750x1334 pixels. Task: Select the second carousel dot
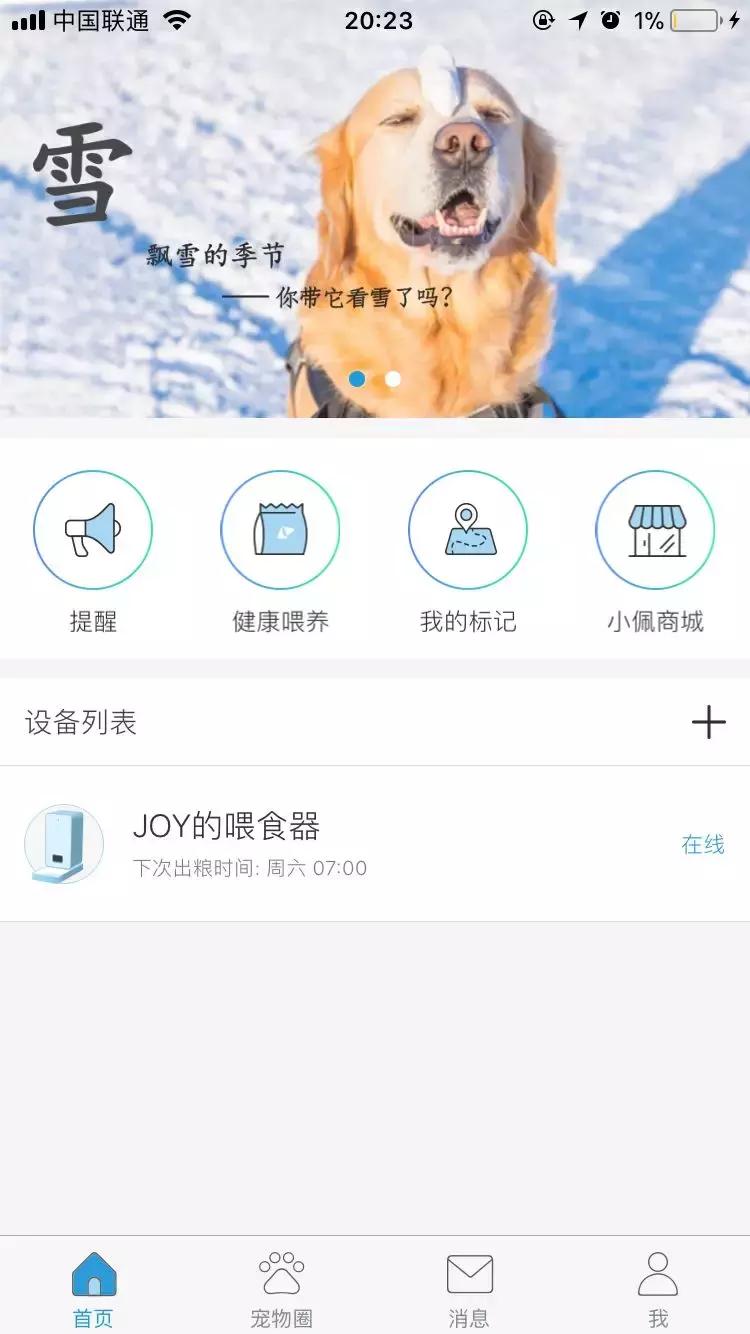tap(392, 379)
